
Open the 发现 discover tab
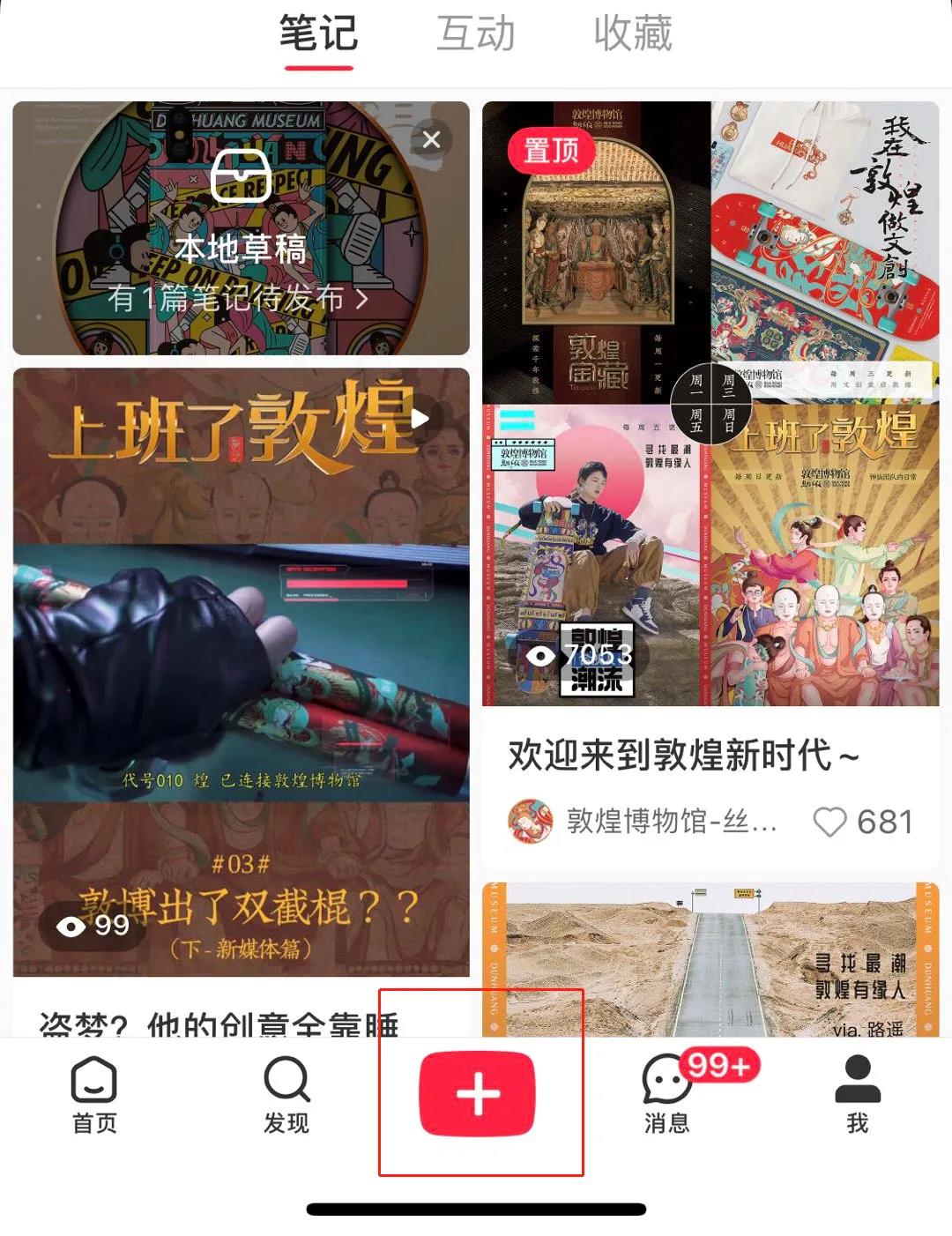pyautogui.click(x=286, y=1095)
